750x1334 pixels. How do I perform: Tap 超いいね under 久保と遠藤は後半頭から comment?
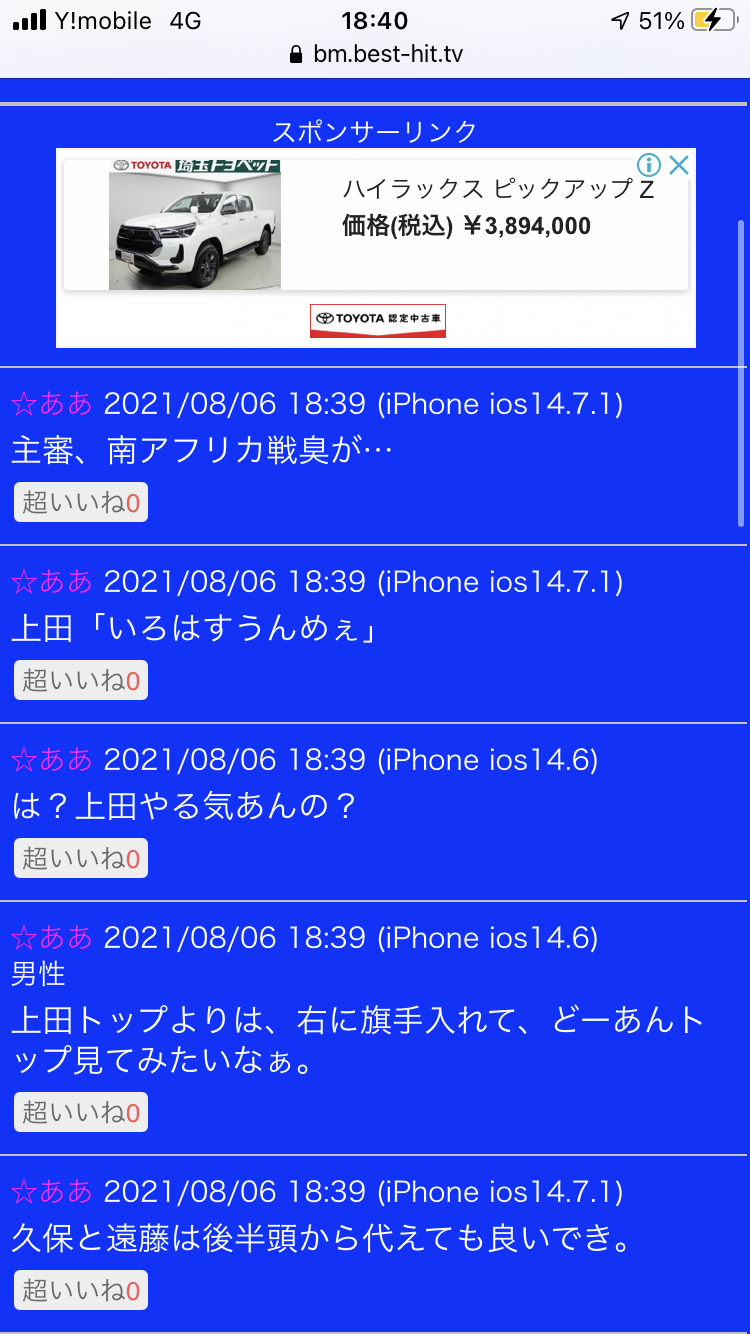pos(81,1290)
